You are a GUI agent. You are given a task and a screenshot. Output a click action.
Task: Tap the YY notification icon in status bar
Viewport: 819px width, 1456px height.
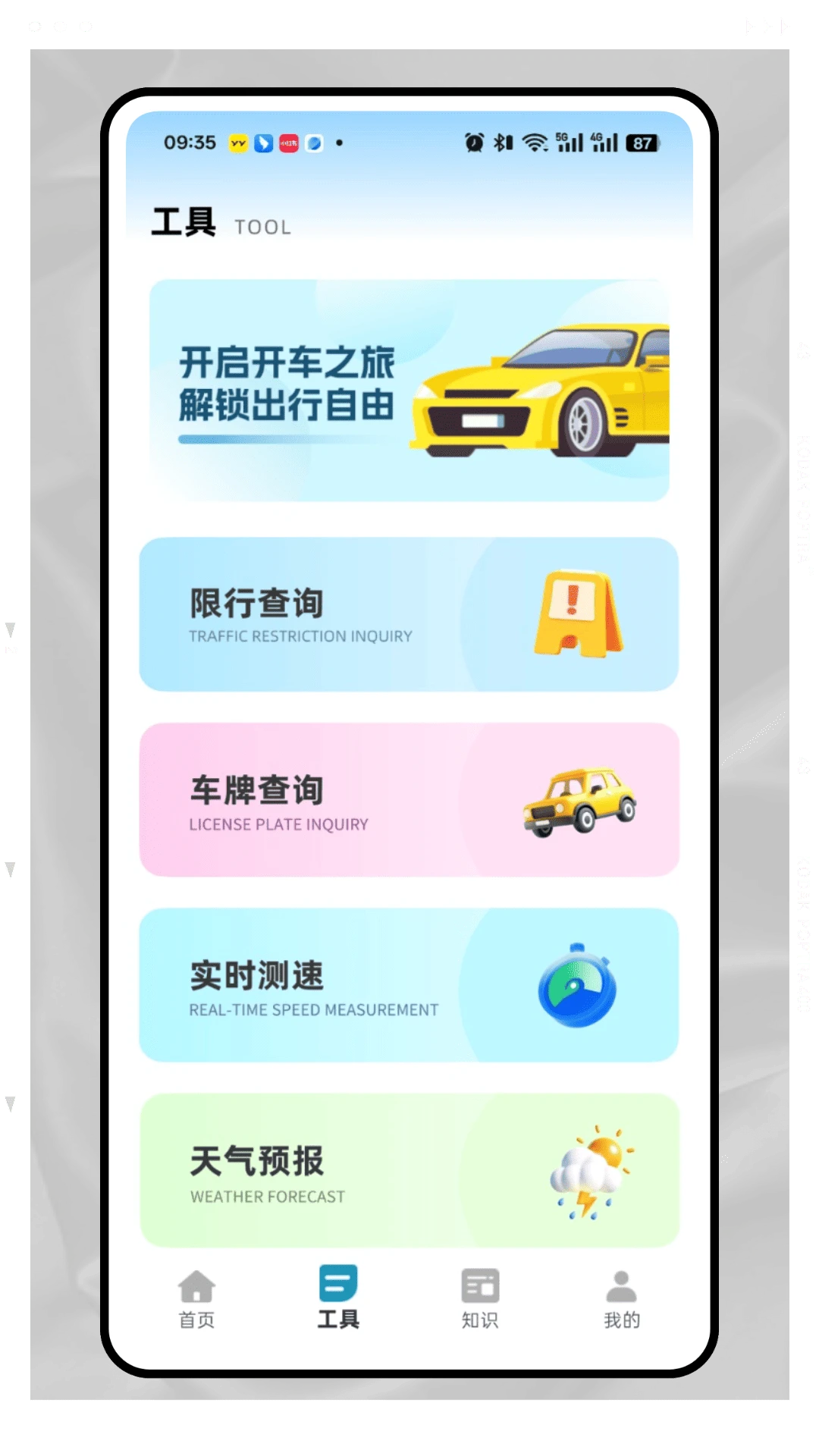[237, 142]
